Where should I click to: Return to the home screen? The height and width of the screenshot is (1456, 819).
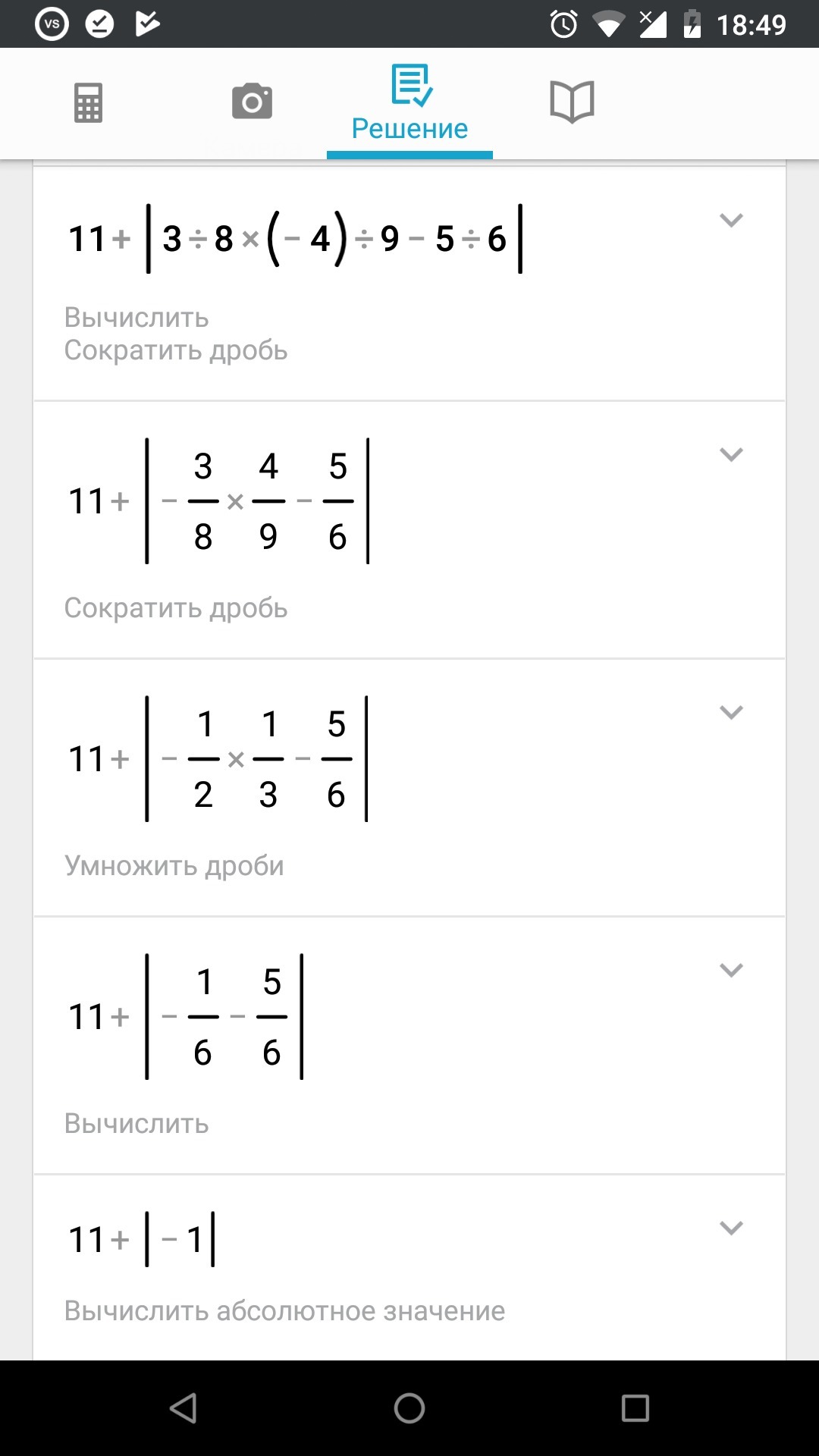(409, 1408)
